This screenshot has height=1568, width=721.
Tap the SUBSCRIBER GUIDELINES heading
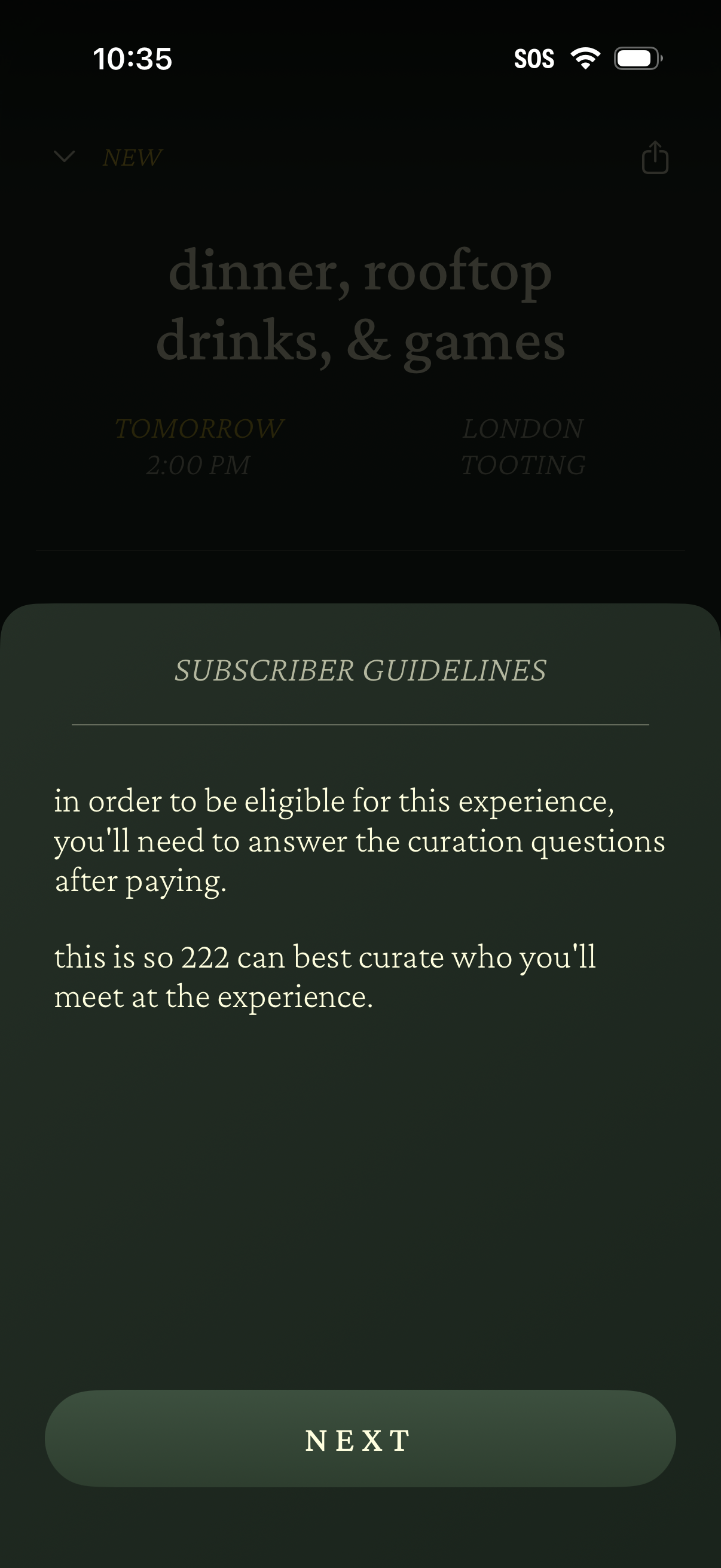[360, 671]
